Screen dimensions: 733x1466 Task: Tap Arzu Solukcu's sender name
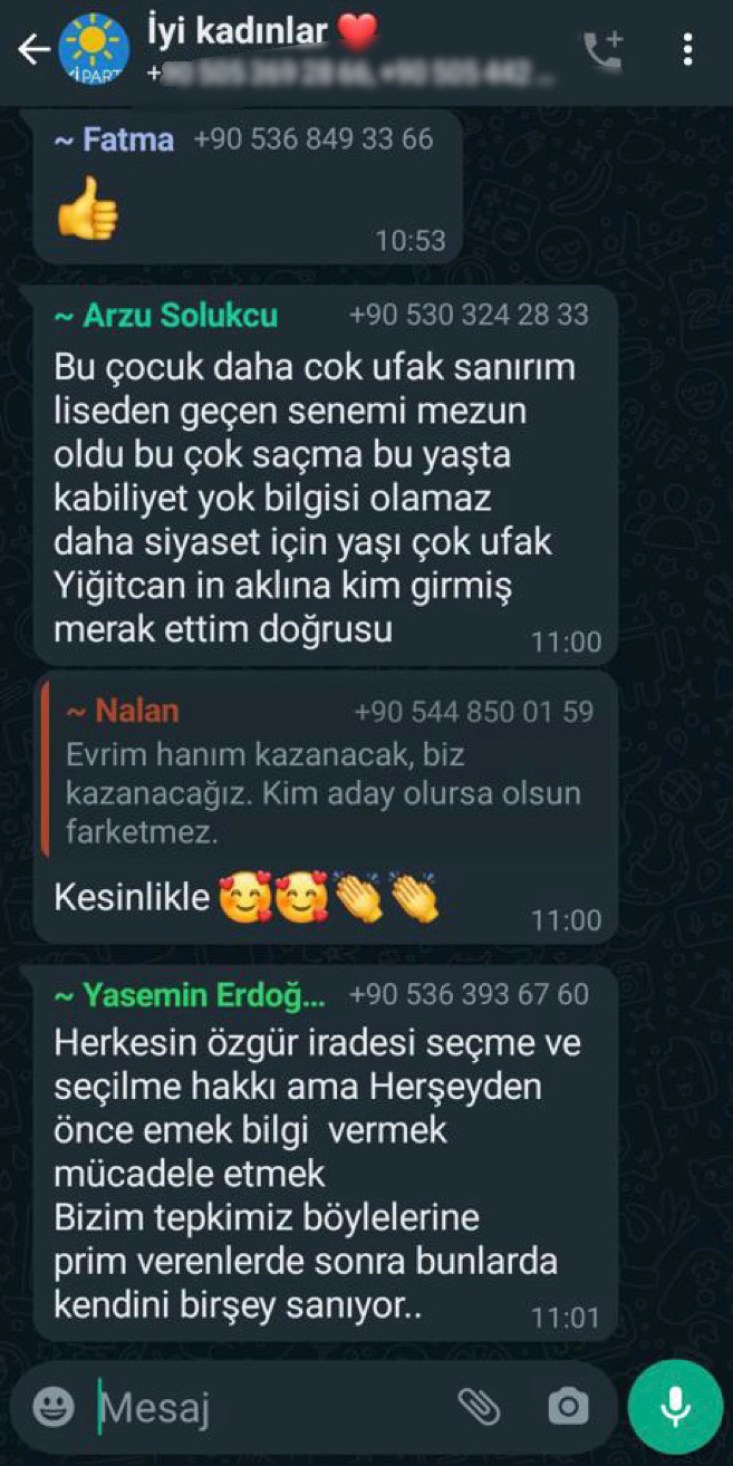tap(166, 316)
